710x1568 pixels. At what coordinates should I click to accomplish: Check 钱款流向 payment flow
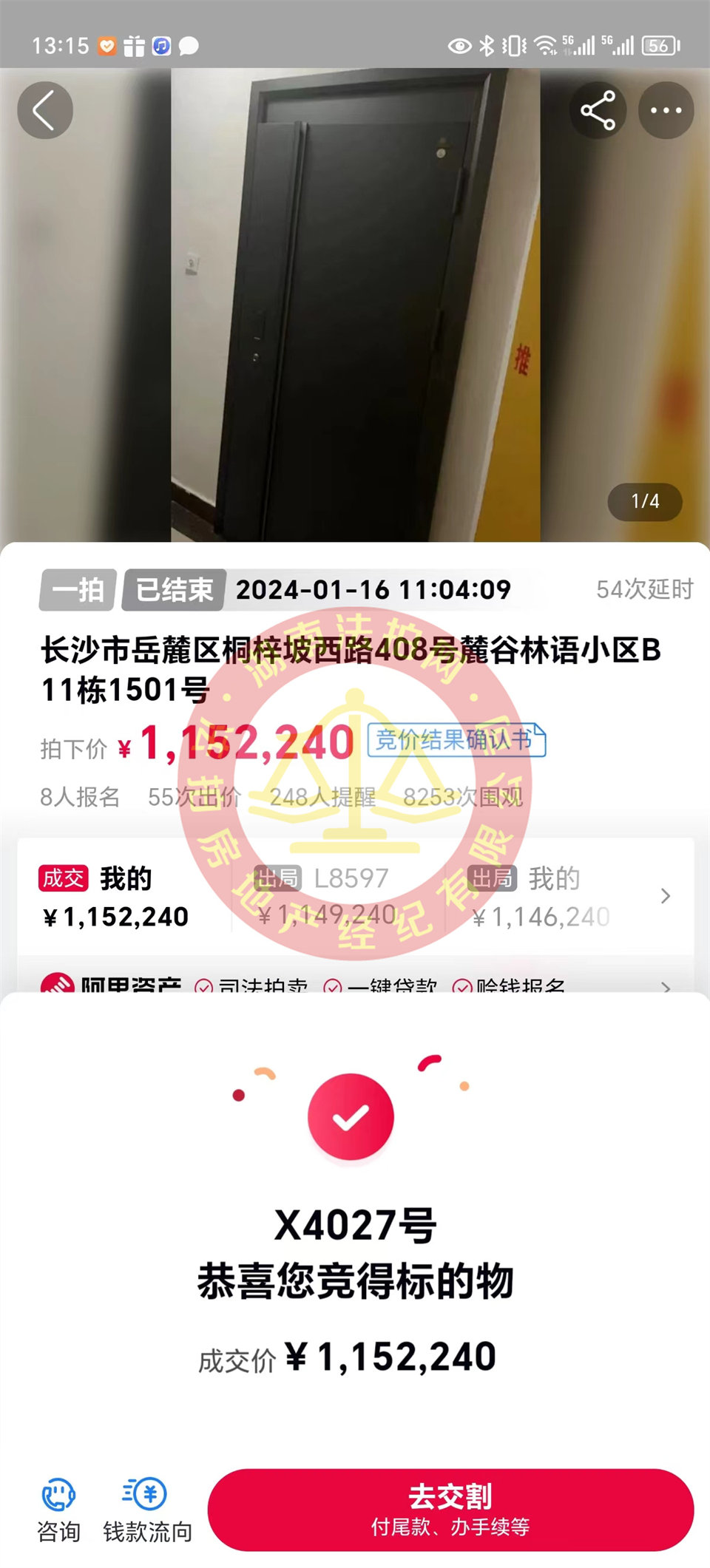tap(147, 1510)
